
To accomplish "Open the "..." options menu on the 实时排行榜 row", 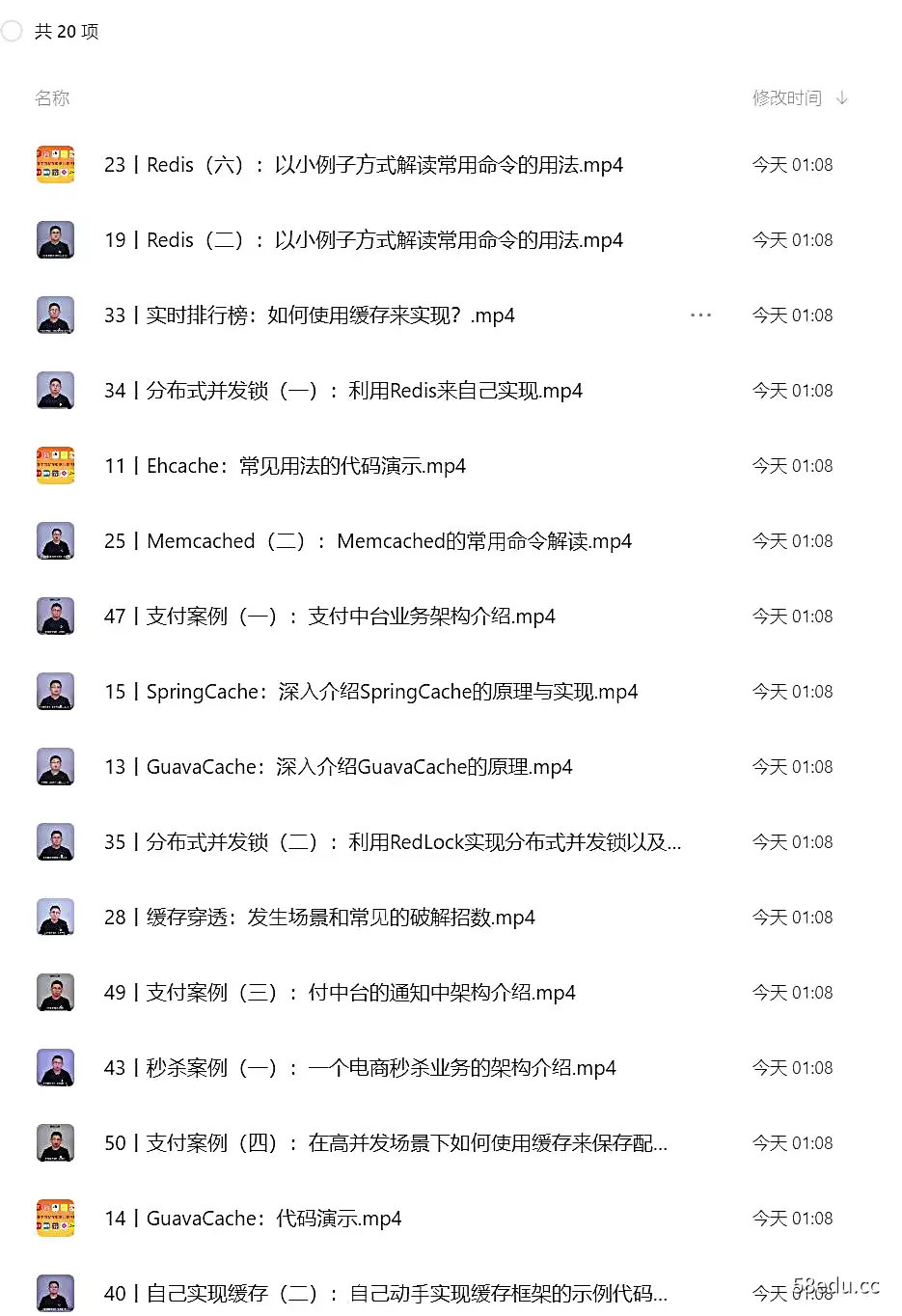I will (700, 314).
